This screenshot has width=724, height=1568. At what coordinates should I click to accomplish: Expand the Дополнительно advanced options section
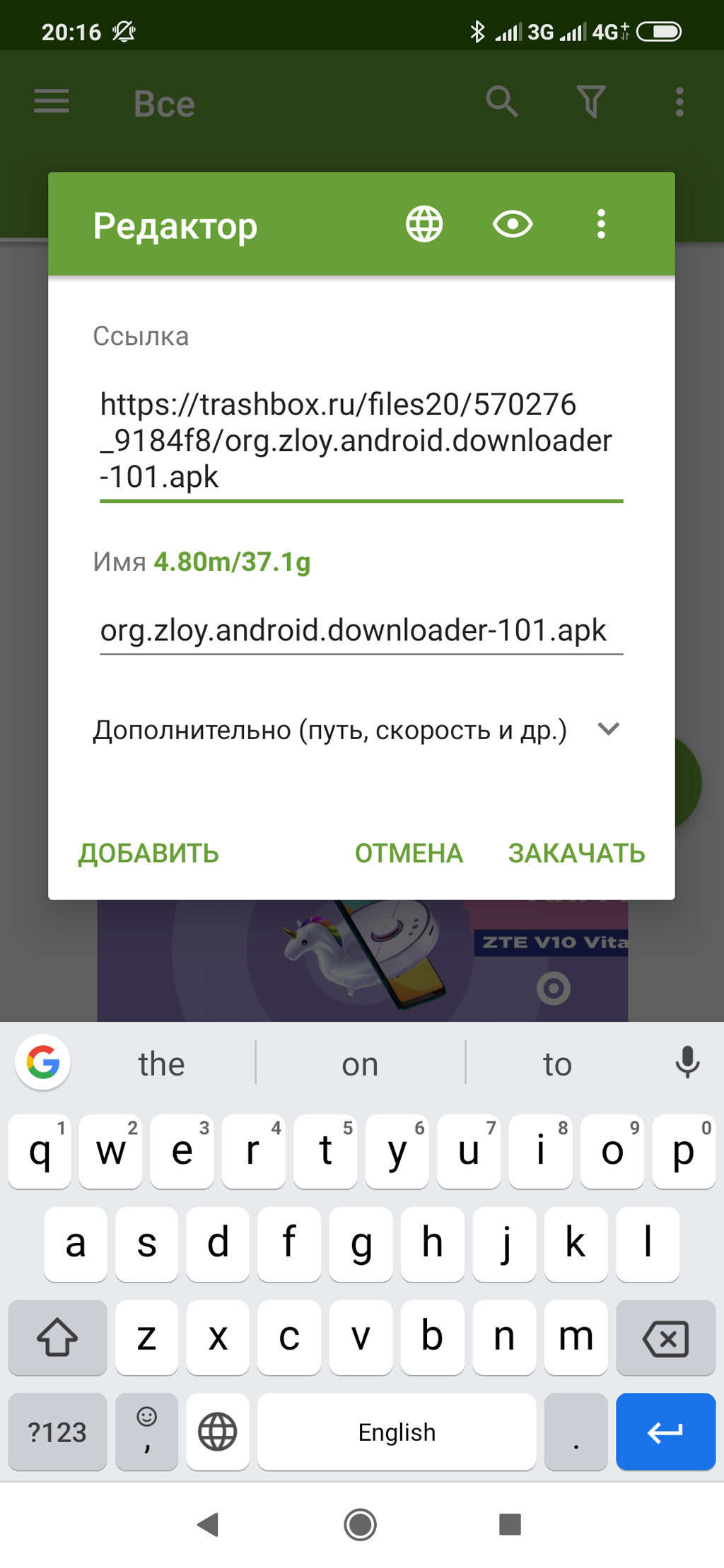(357, 729)
